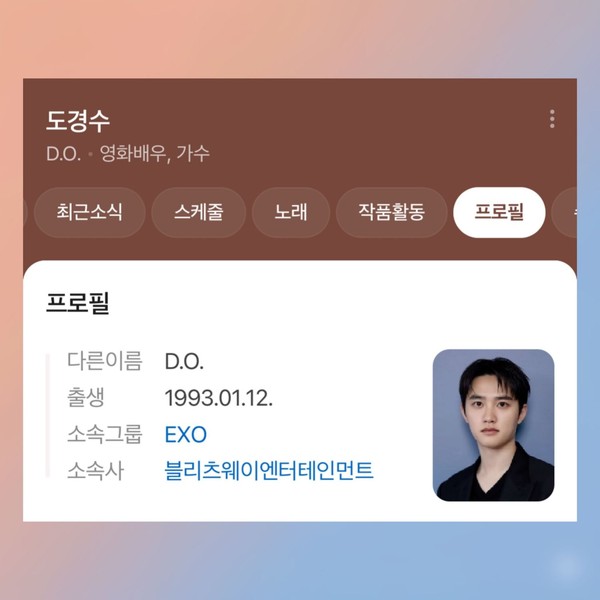Select the 노래 tab
Viewport: 600px width, 600px height.
coord(291,212)
